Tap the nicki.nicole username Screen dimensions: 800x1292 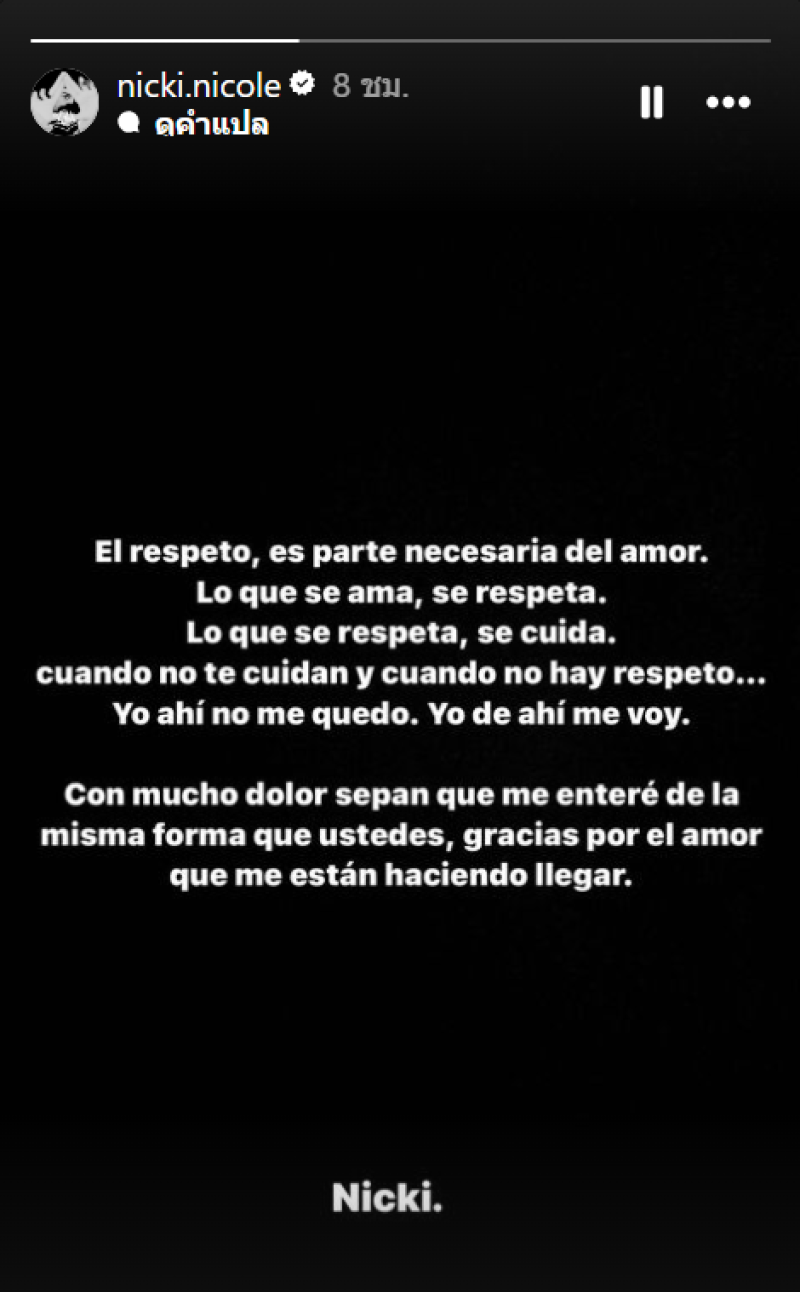[198, 86]
